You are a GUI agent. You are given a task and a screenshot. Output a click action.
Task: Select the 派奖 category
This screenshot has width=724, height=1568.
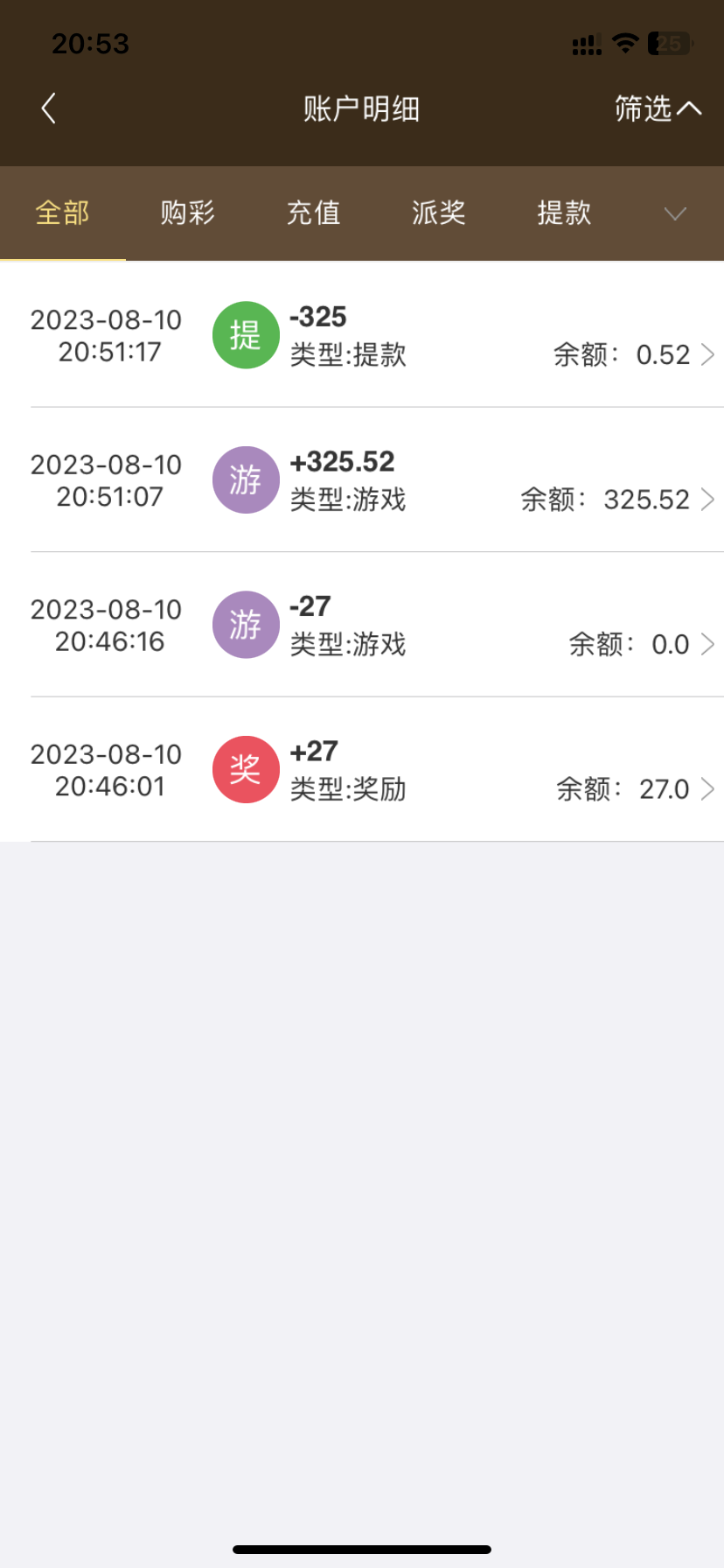point(438,213)
